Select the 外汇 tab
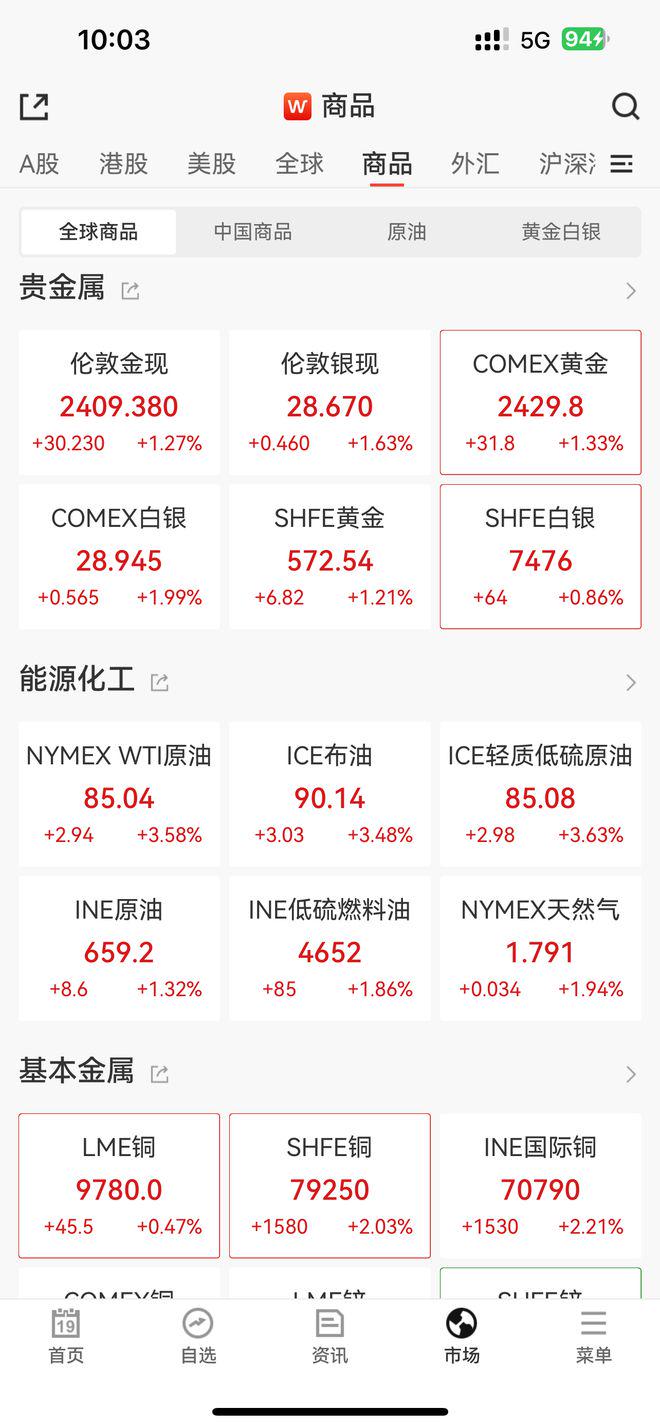Image resolution: width=660 pixels, height=1428 pixels. click(x=475, y=163)
